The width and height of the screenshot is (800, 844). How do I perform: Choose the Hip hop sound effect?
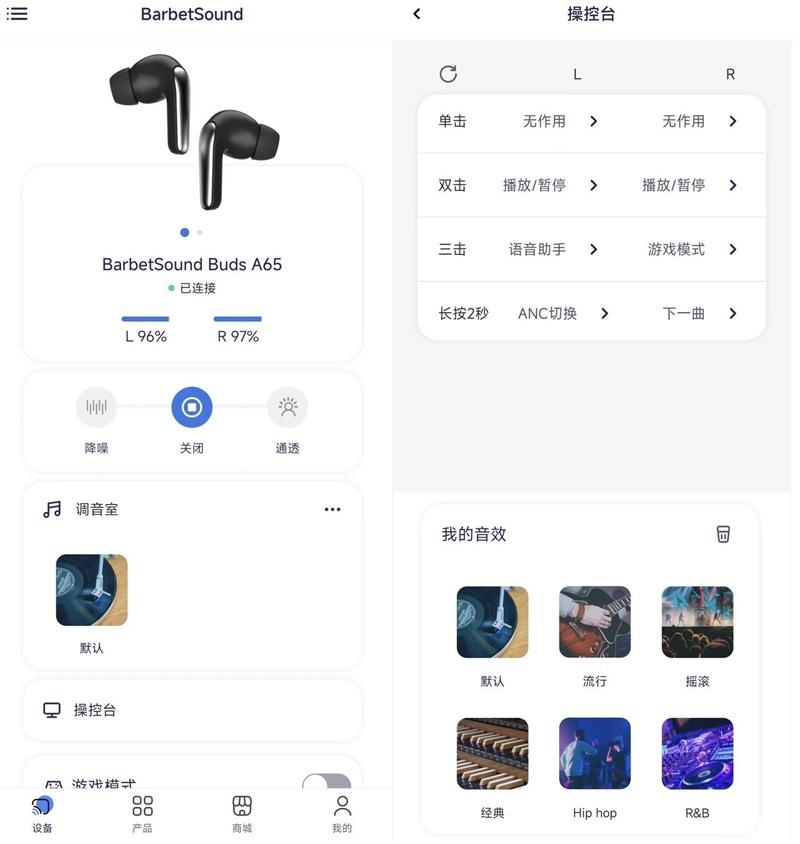pos(595,753)
